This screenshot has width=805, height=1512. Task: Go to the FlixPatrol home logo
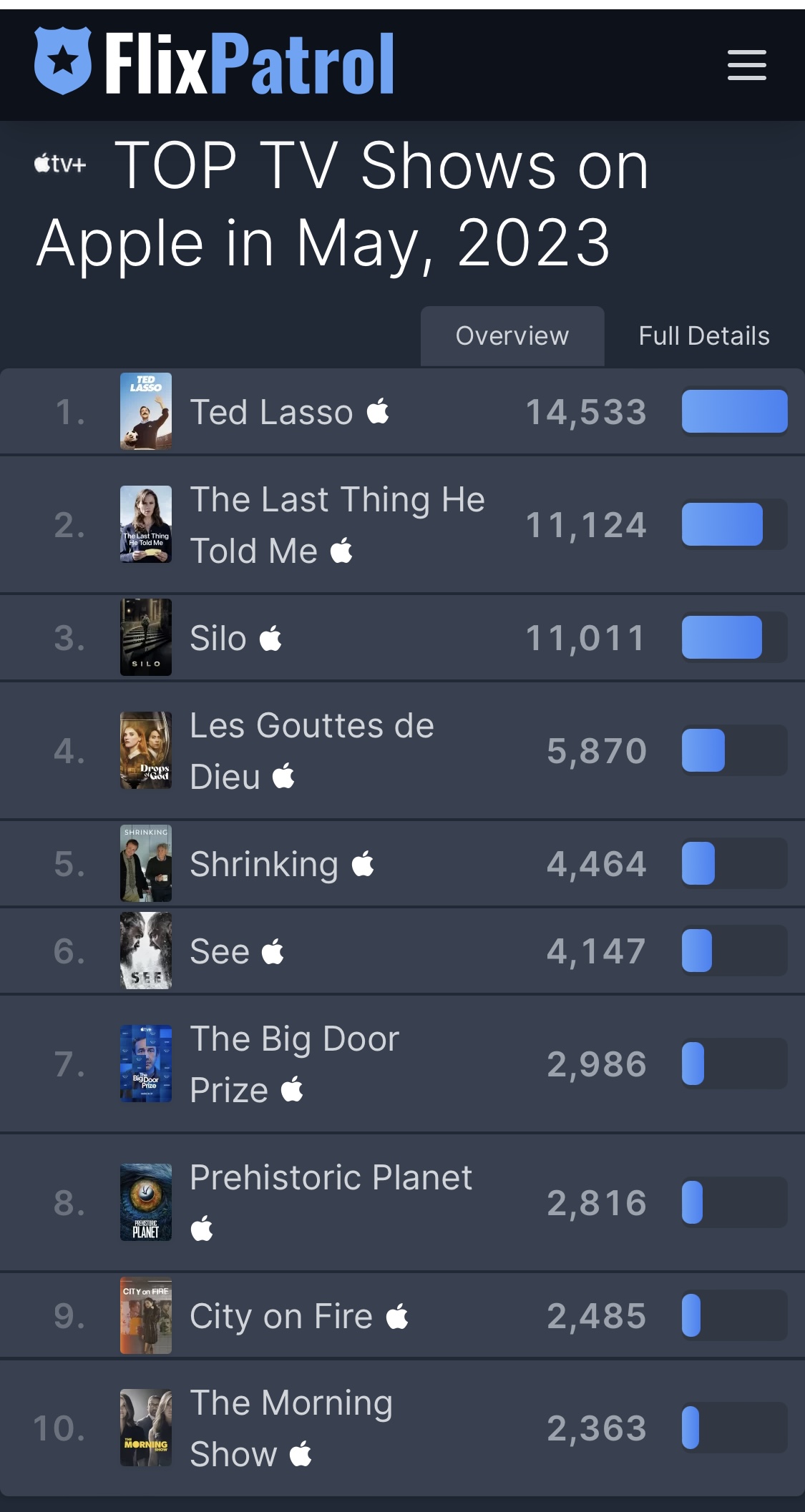(214, 63)
